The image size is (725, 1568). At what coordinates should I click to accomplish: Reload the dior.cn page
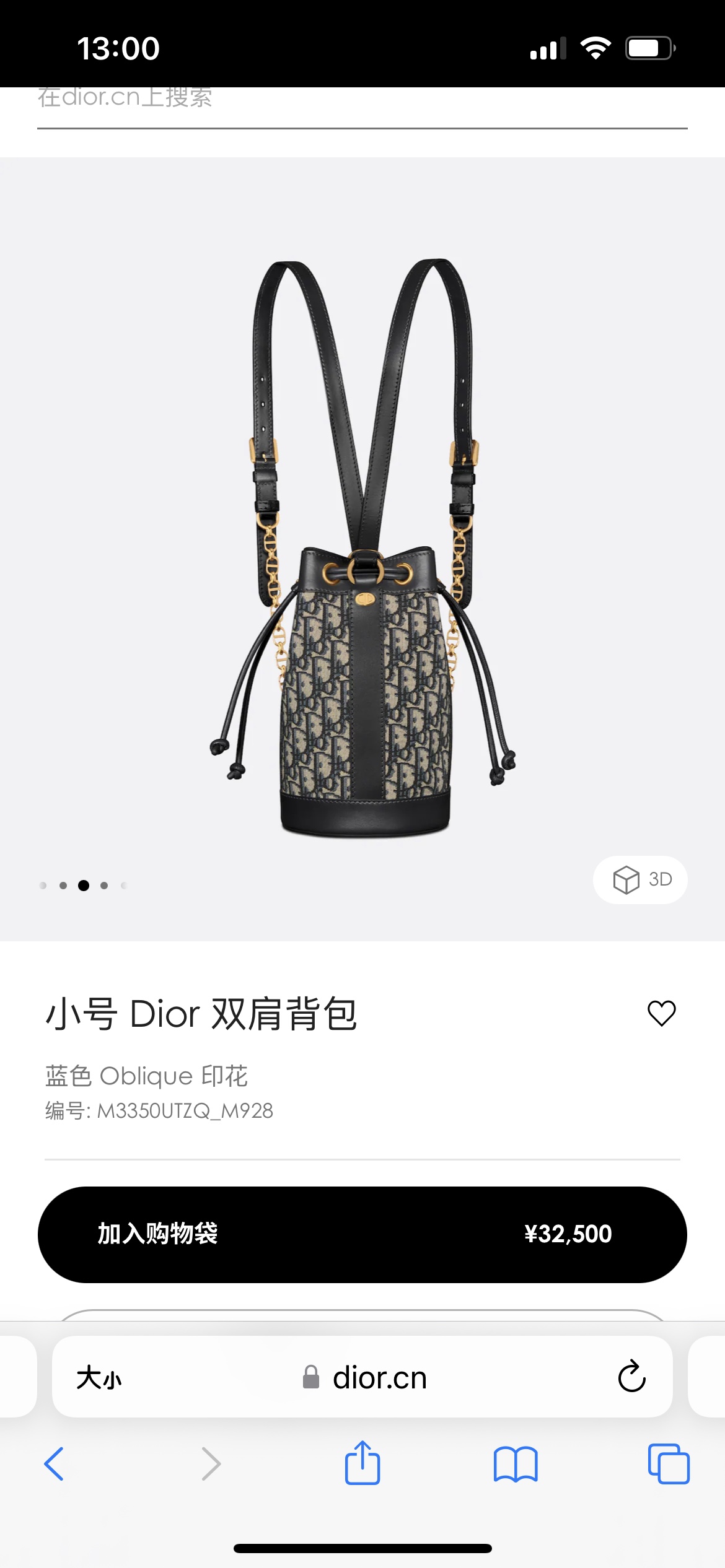[x=631, y=1377]
